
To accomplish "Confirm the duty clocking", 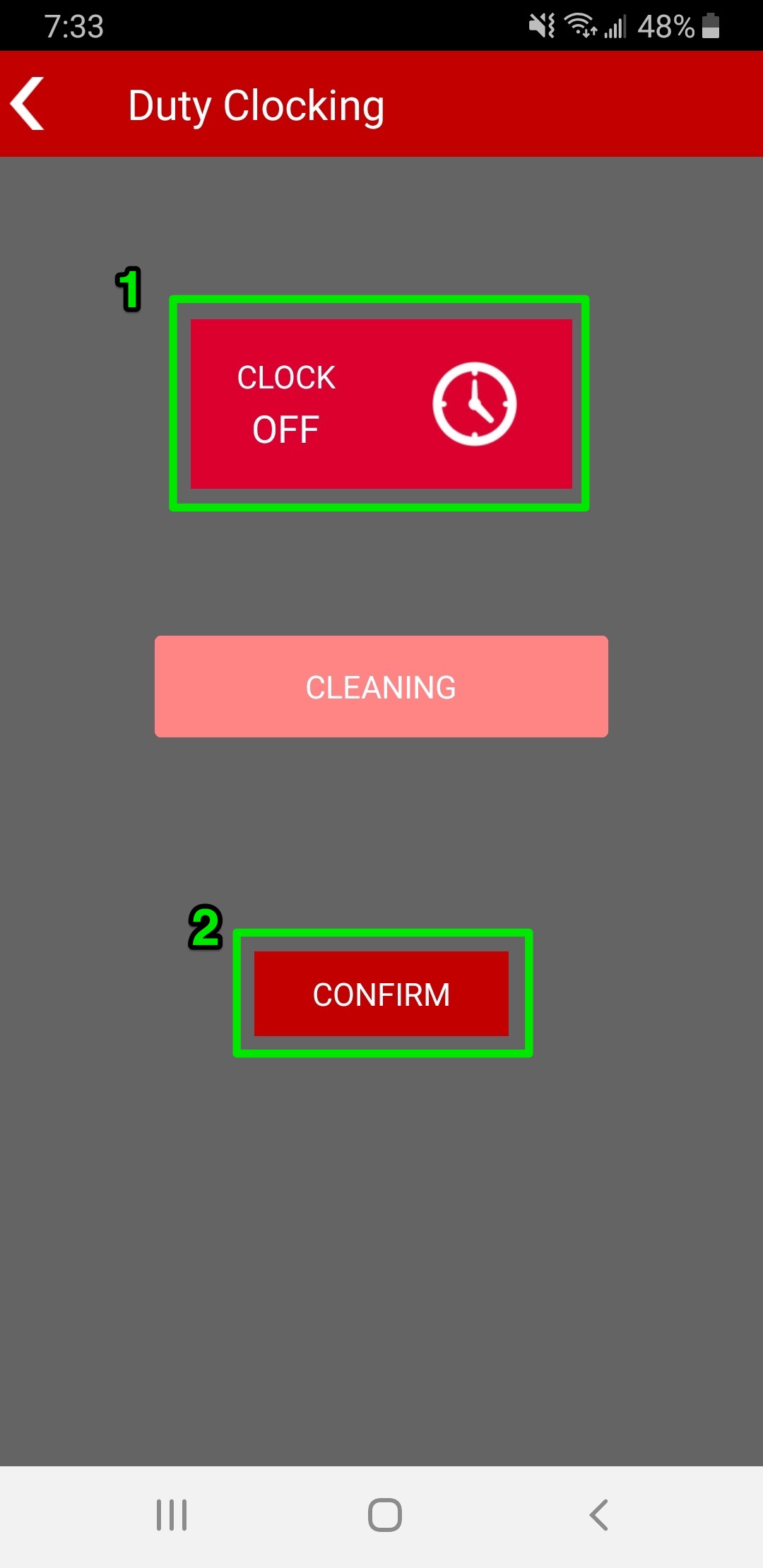I will tap(381, 994).
